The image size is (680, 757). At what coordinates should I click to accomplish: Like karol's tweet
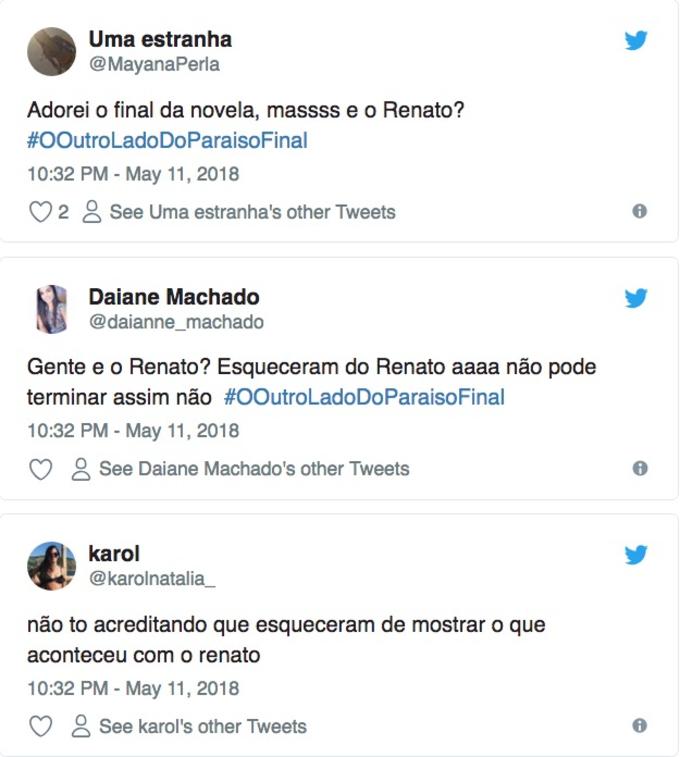point(40,727)
